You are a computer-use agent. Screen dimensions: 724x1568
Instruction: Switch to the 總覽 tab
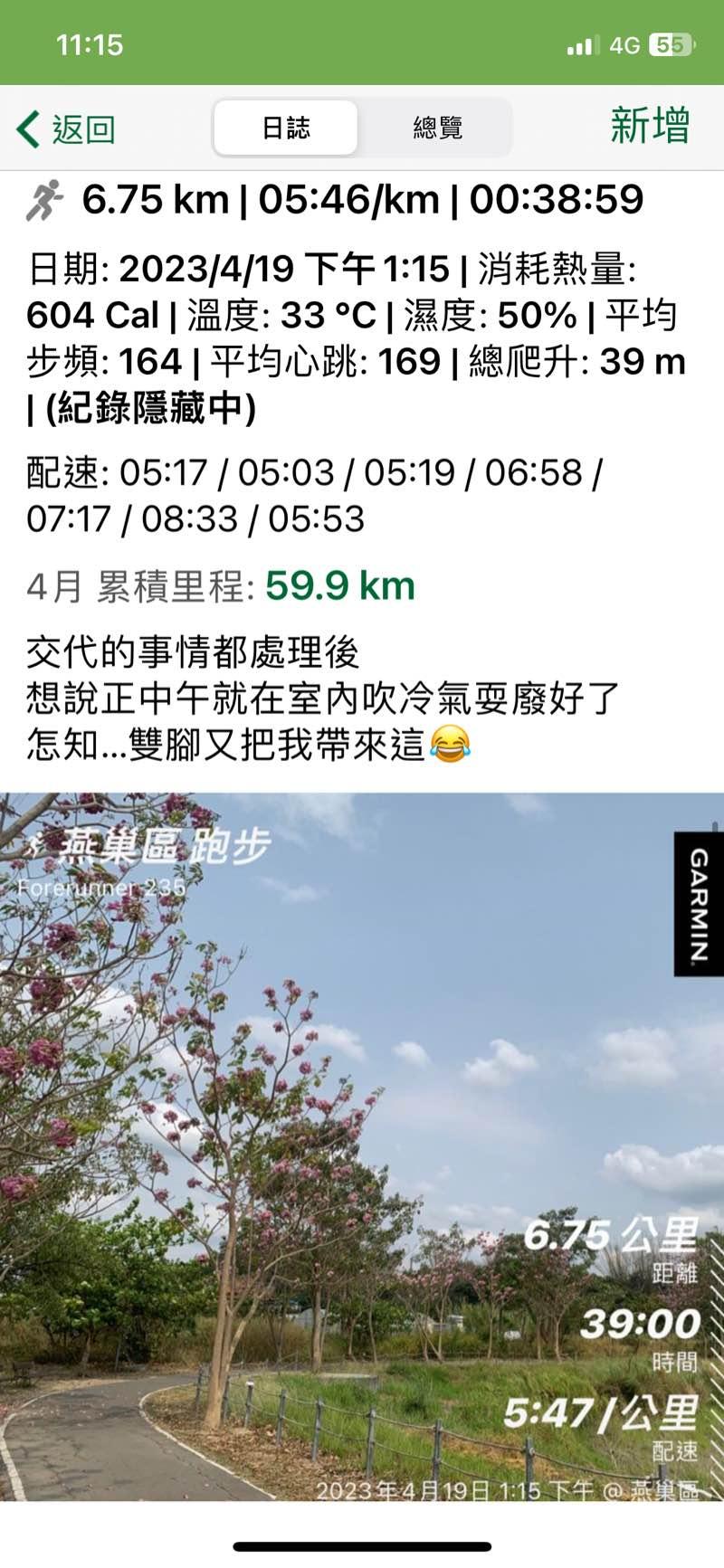pos(438,128)
